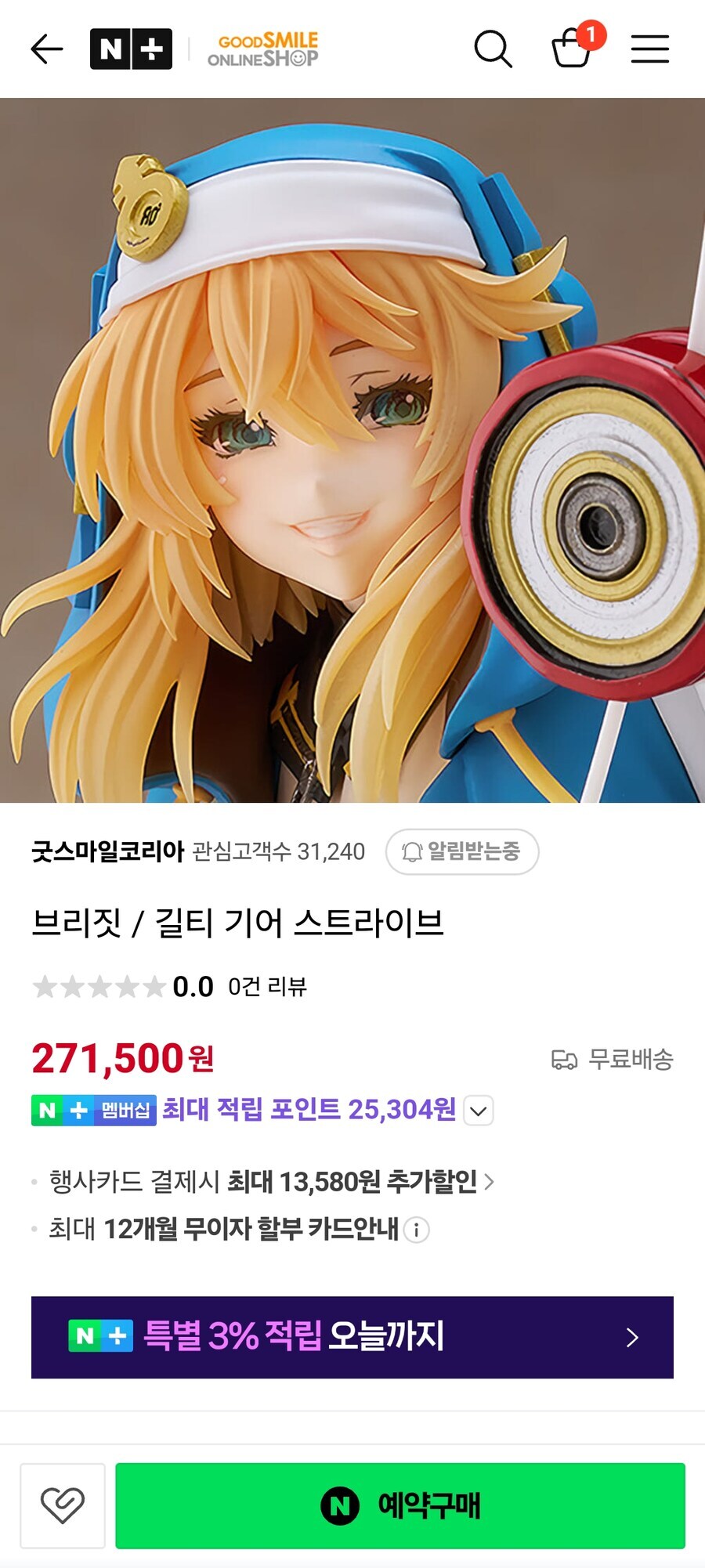Open the hamburger menu

[x=649, y=49]
